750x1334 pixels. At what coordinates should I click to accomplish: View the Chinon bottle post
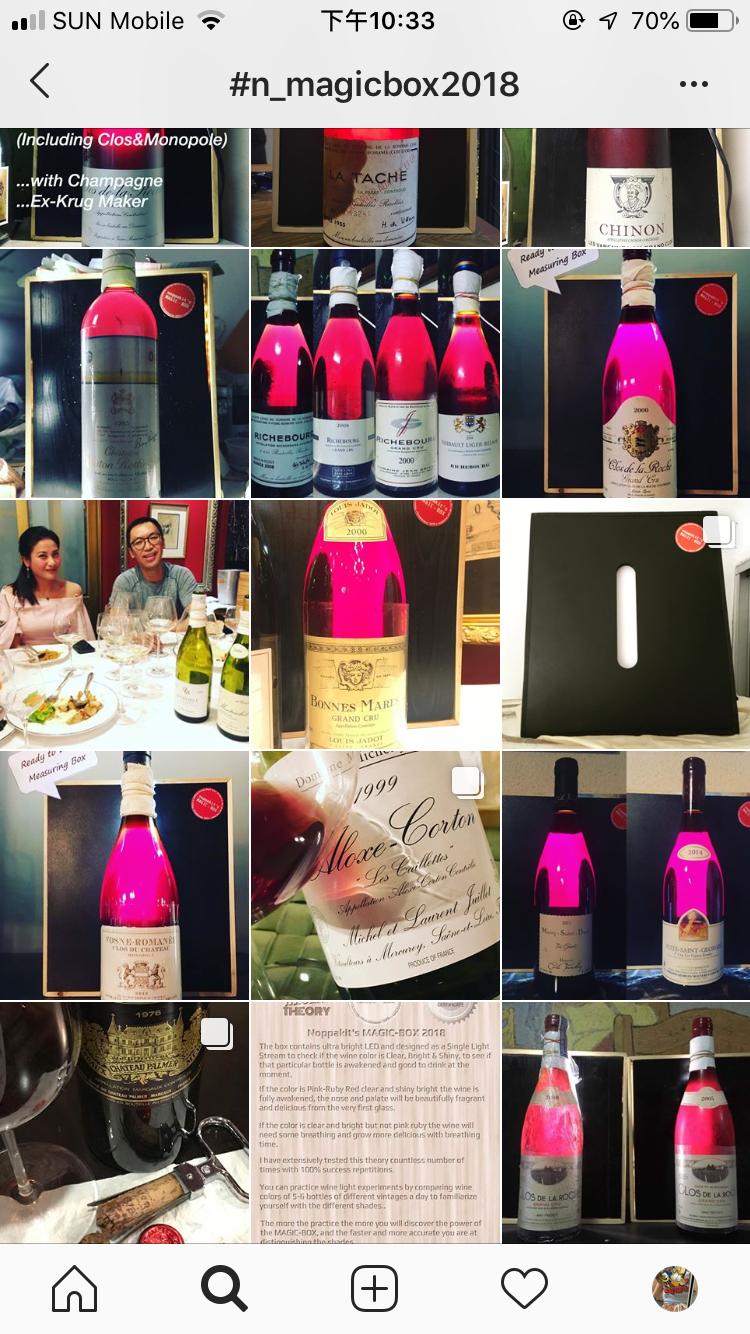point(626,187)
